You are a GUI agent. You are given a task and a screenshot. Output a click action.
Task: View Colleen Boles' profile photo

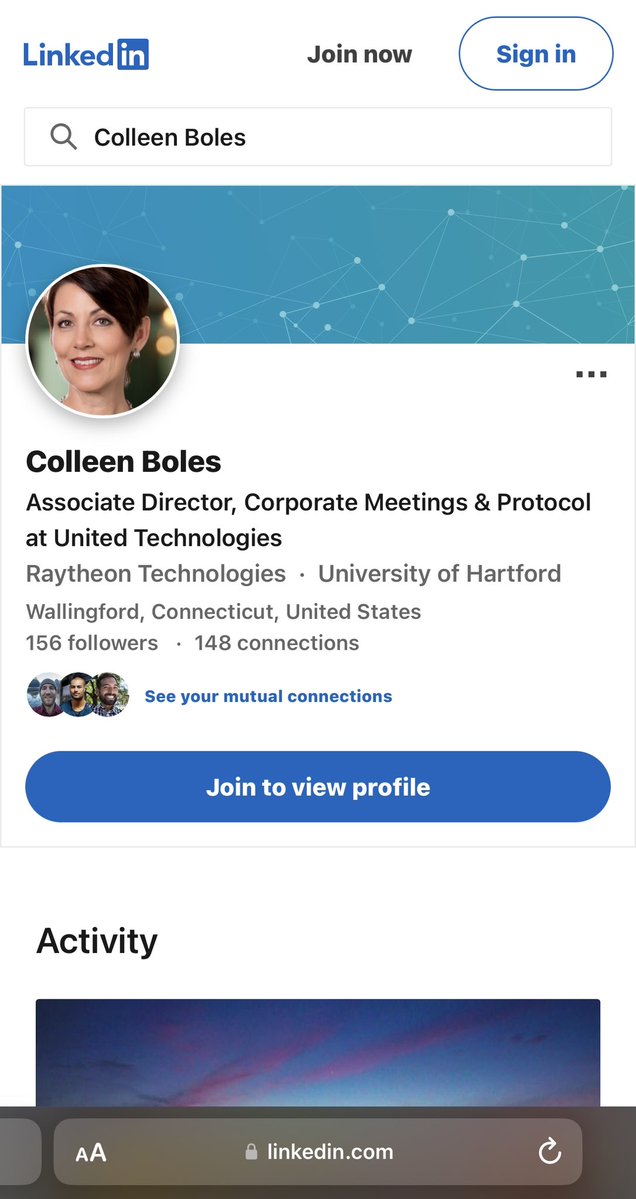tap(102, 341)
